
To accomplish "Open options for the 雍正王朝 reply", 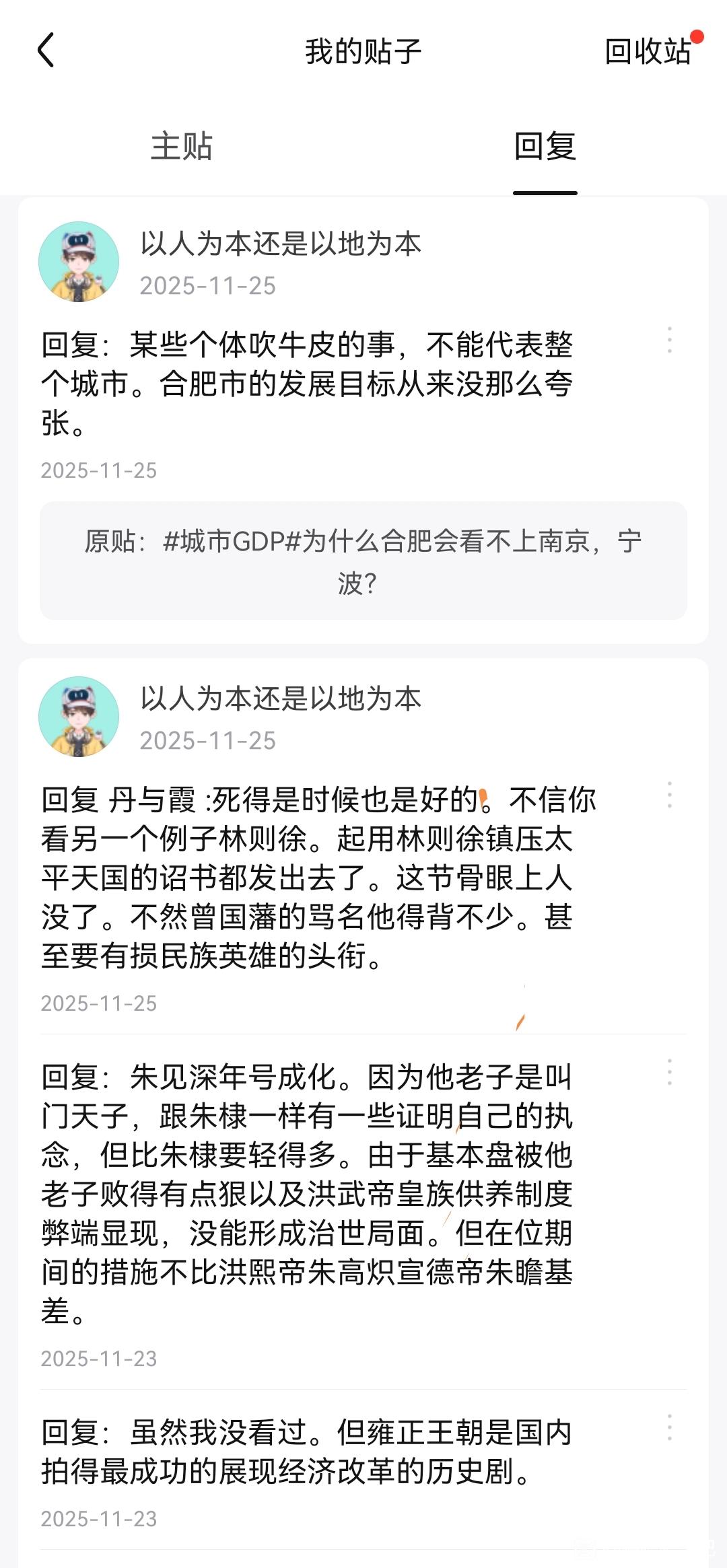I will coord(669,1427).
